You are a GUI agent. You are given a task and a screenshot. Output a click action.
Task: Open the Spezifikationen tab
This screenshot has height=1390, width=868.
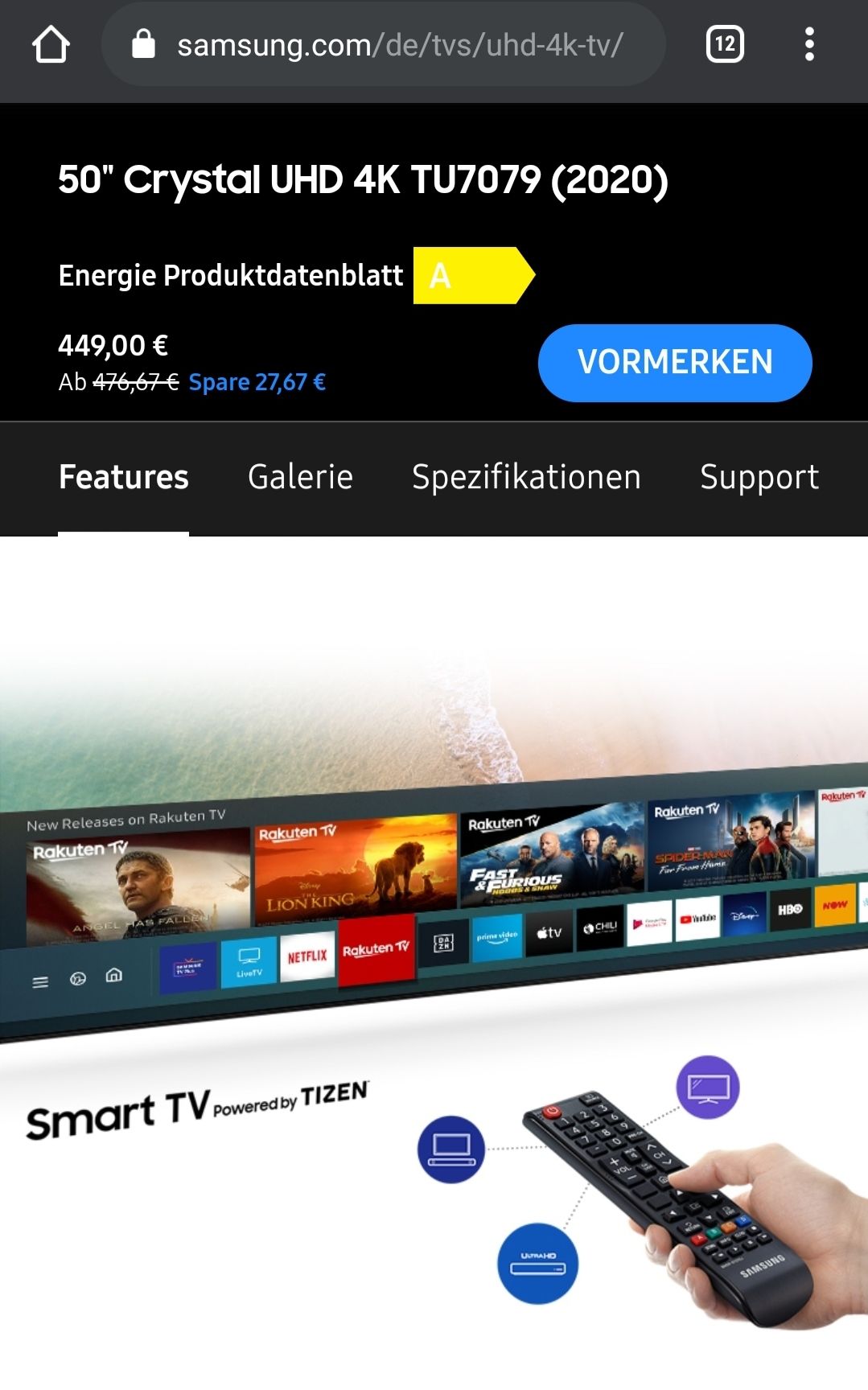(526, 477)
